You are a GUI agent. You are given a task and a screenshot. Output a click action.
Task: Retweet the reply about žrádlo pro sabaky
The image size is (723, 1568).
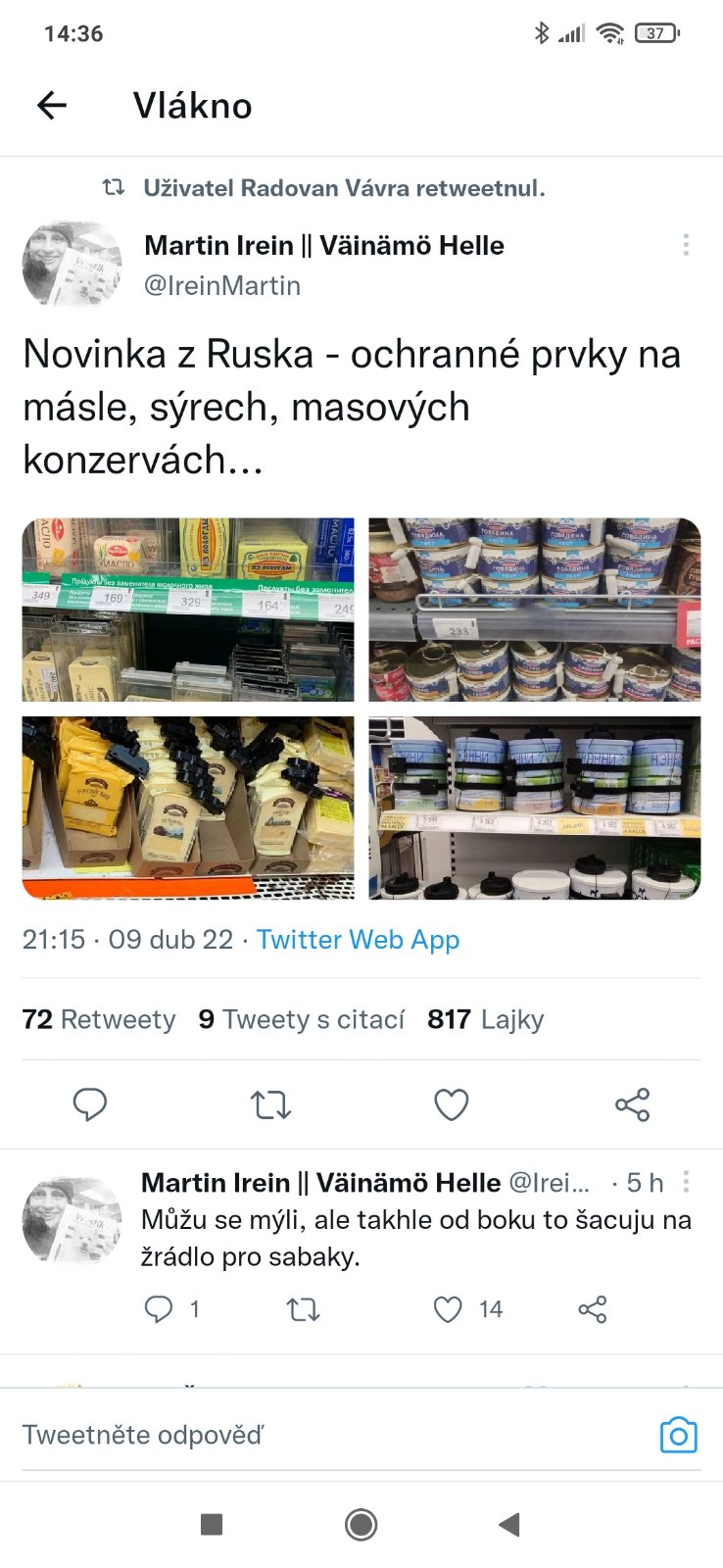pos(303,1309)
